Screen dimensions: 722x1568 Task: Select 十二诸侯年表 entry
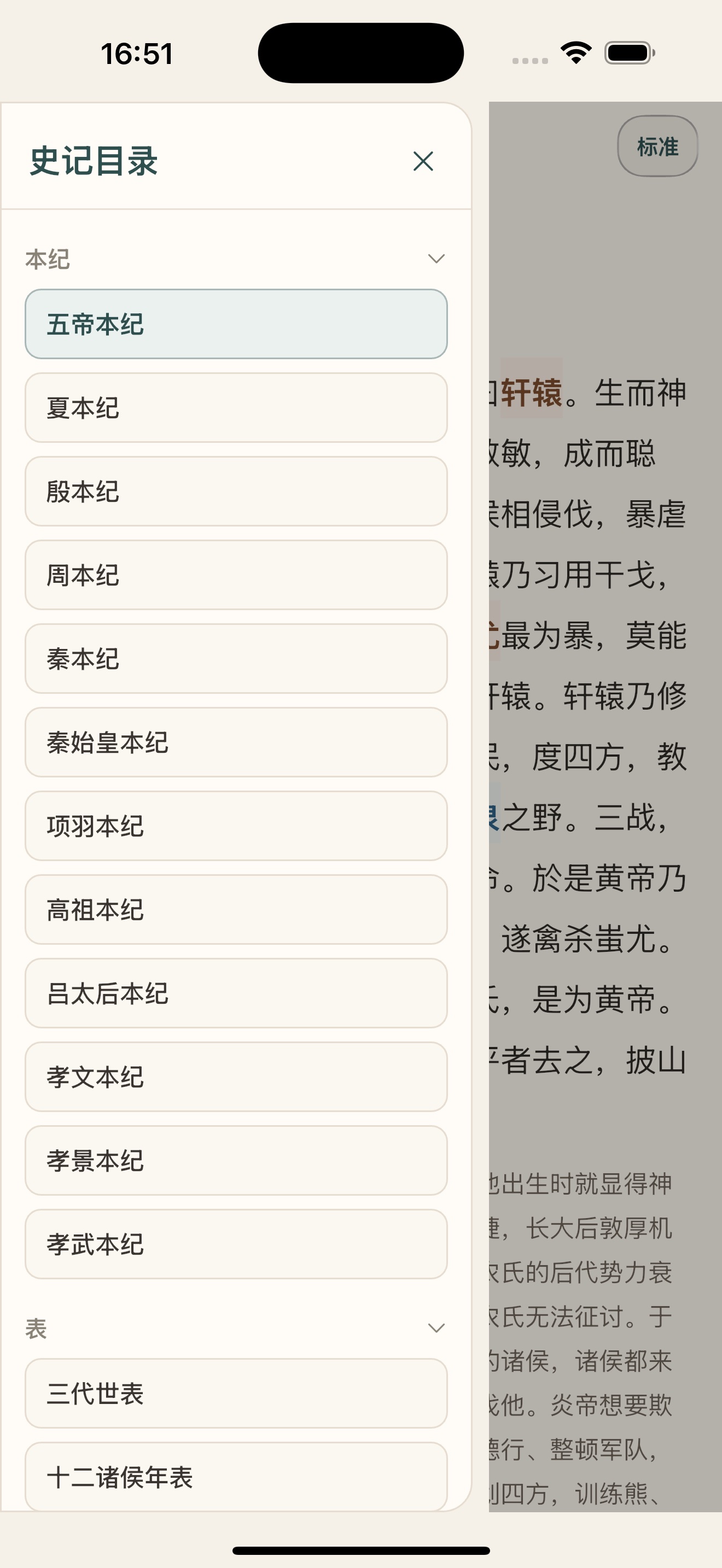point(236,1478)
